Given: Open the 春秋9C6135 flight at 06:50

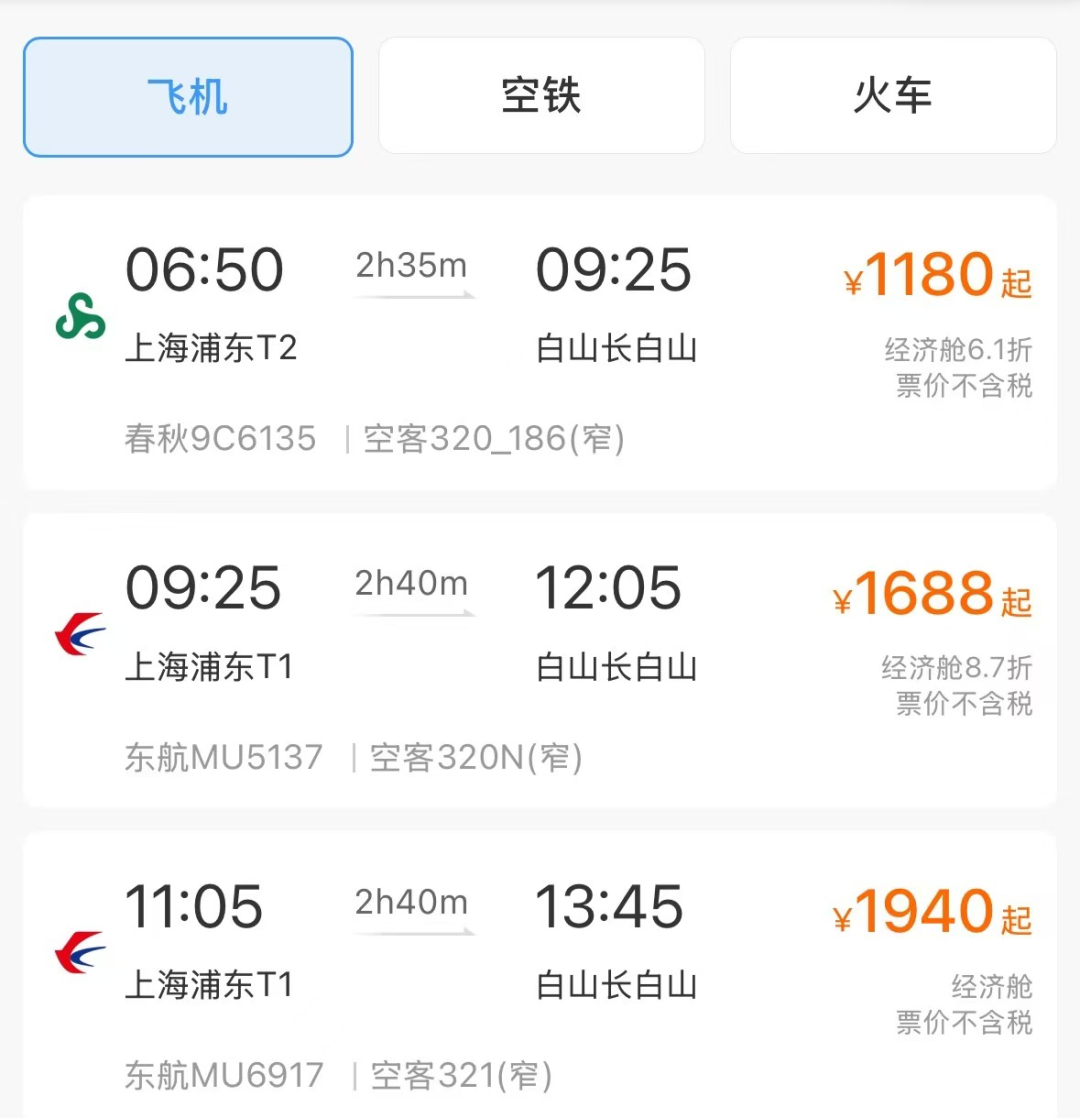Looking at the screenshot, I should 540,342.
